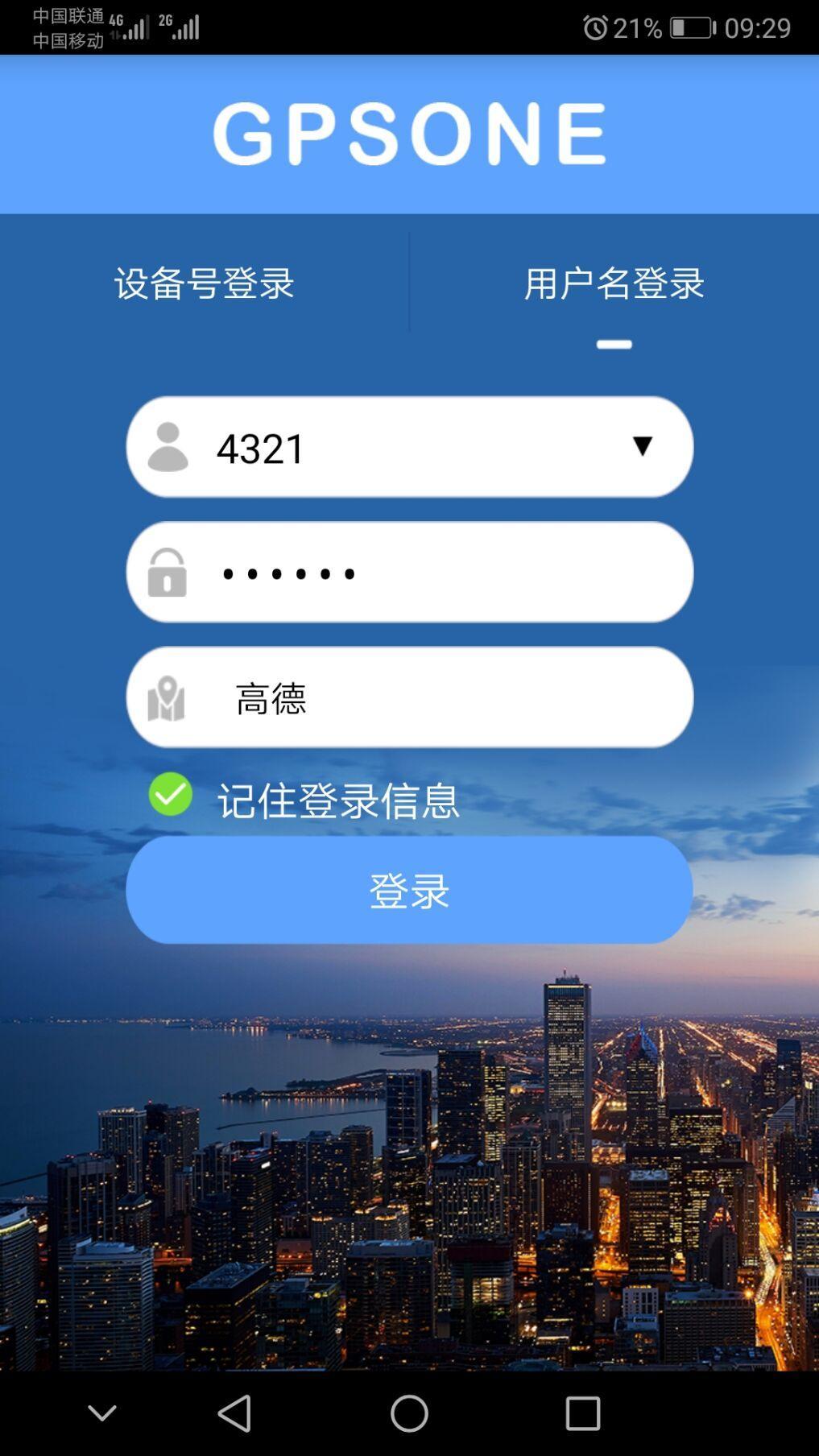Viewport: 819px width, 1456px height.
Task: Tap the username field showing 4321
Action: click(x=409, y=447)
